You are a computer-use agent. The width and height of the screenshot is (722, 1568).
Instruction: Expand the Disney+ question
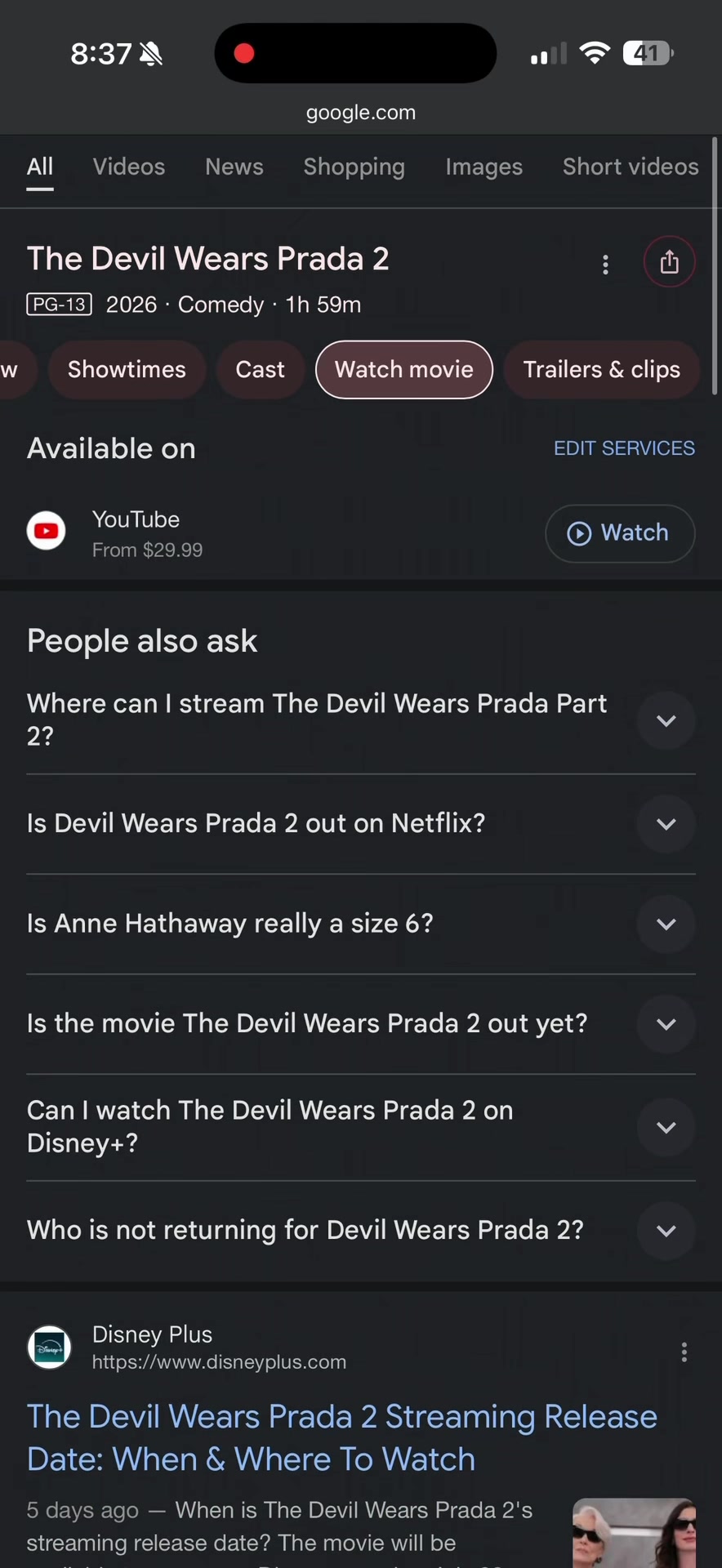(361, 1127)
